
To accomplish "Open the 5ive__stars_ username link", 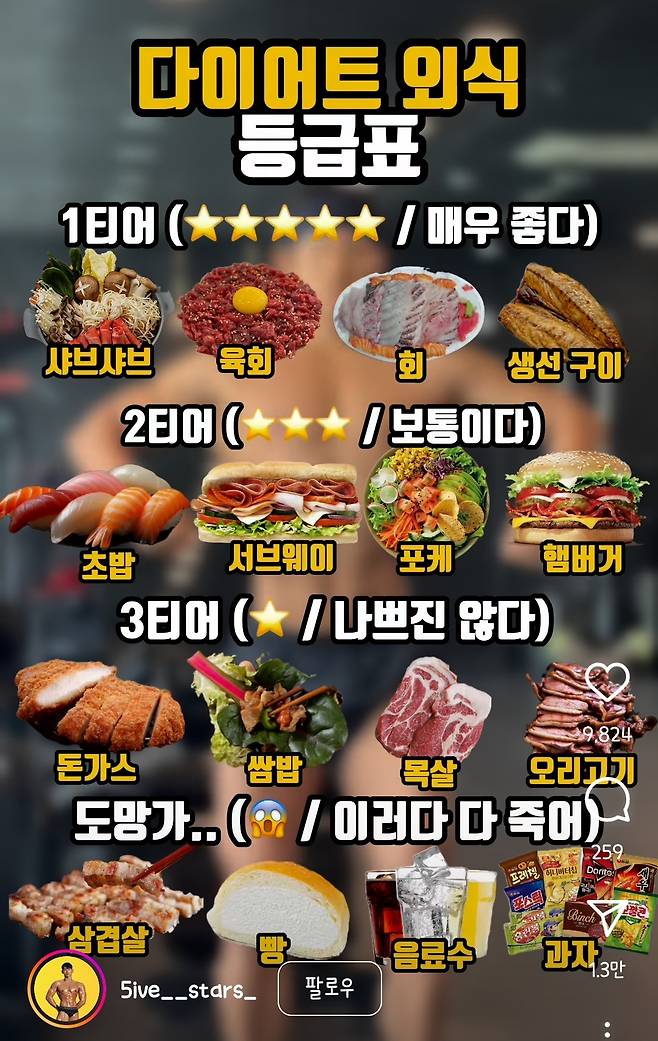I will click(x=187, y=990).
